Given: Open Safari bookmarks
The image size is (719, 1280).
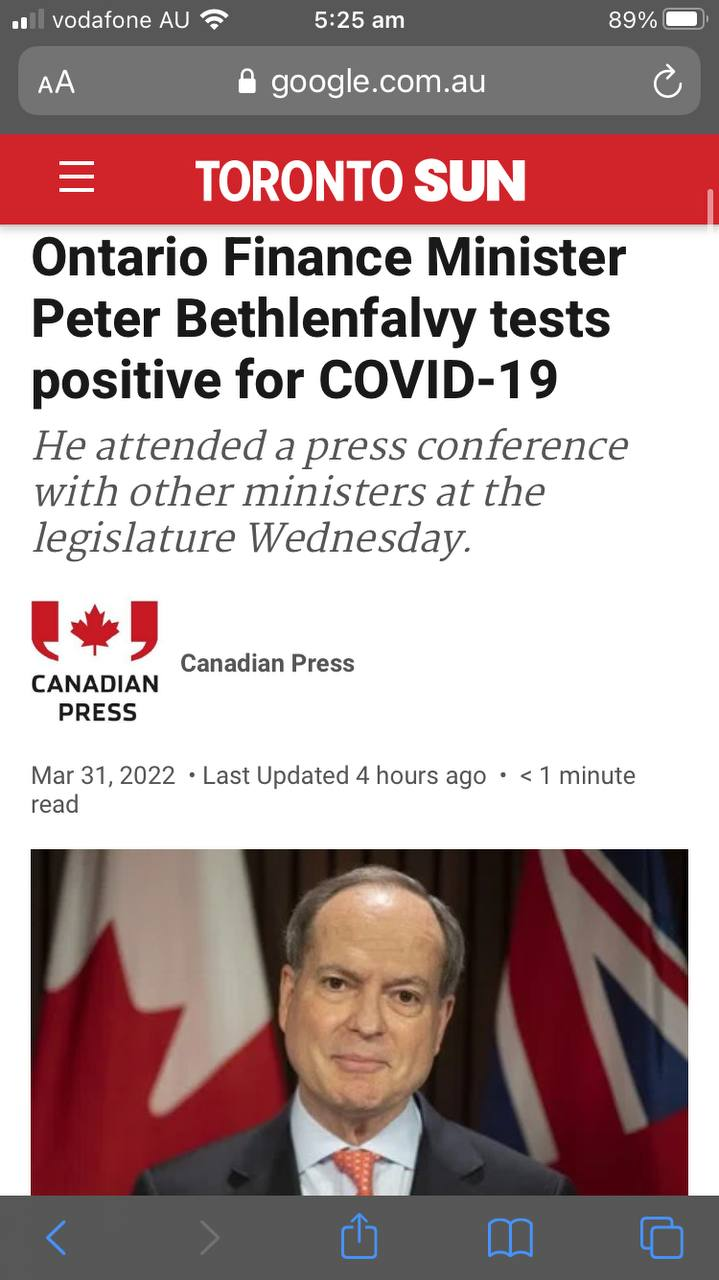Looking at the screenshot, I should pyautogui.click(x=510, y=1238).
